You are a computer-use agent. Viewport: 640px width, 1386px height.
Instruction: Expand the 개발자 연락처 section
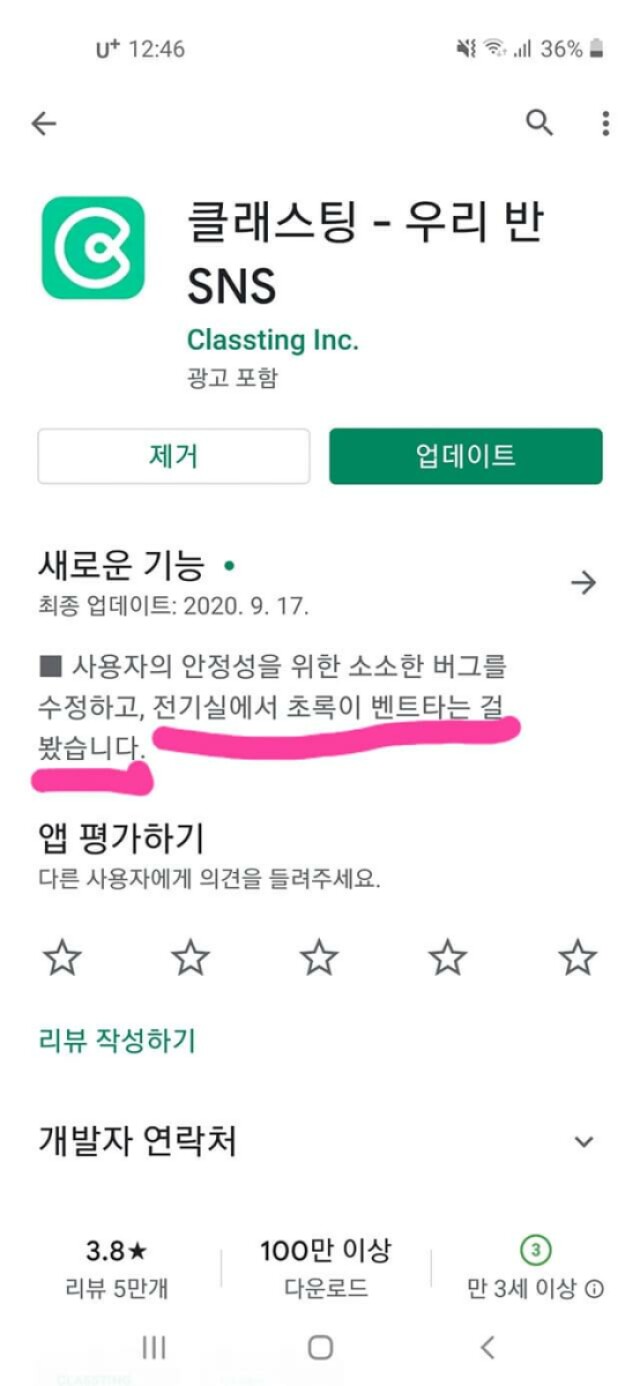pyautogui.click(x=585, y=1141)
